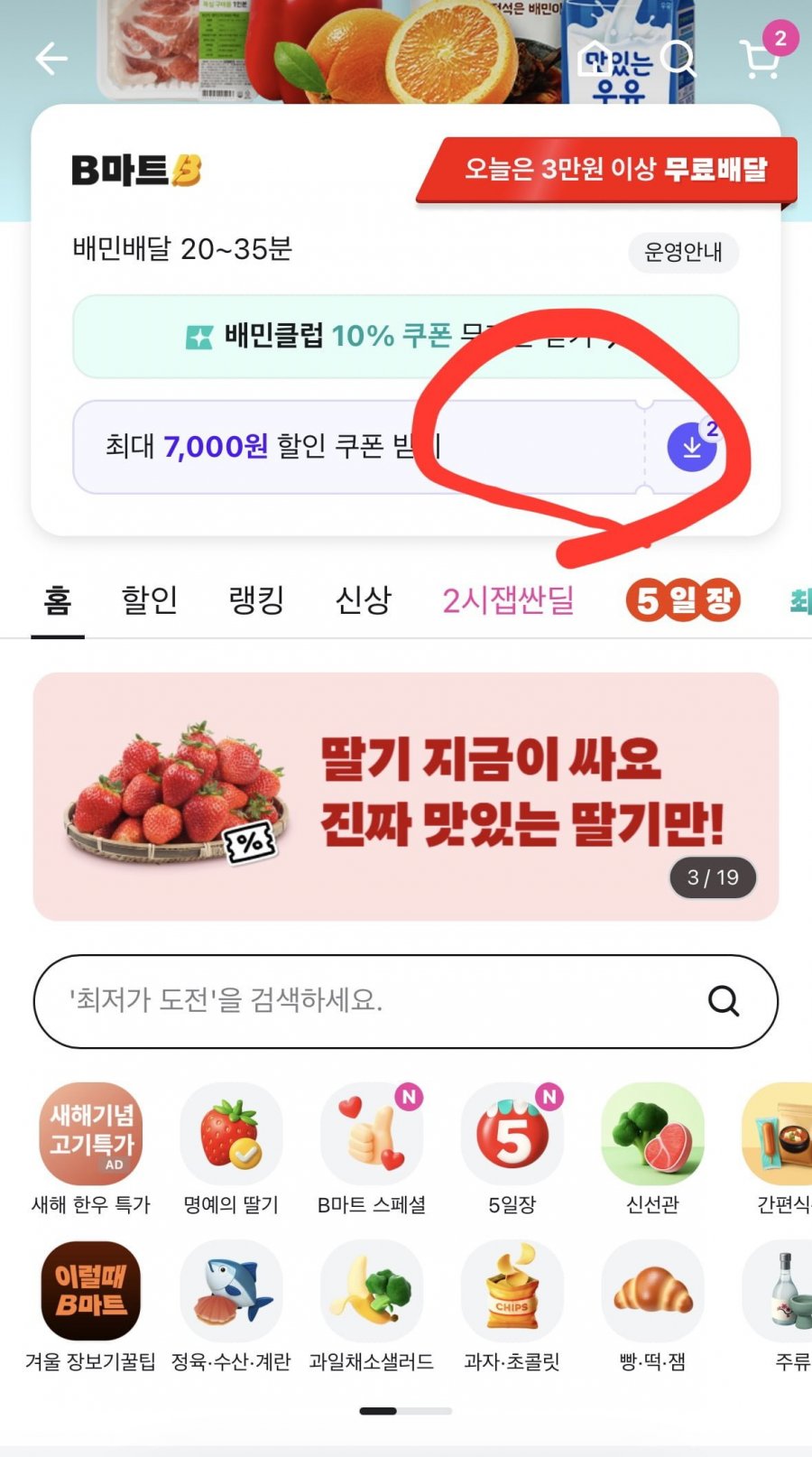Download the 7,000원 할인 쿠폰
The width and height of the screenshot is (812, 1457).
[x=691, y=447]
